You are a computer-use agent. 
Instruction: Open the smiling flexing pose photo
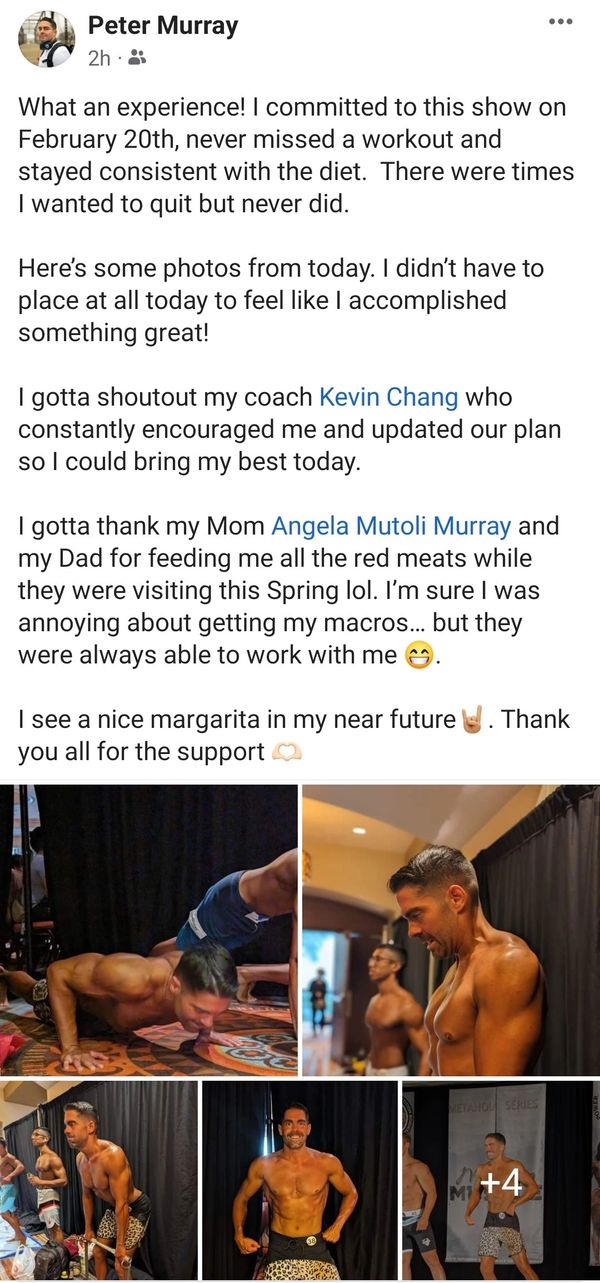300,1181
